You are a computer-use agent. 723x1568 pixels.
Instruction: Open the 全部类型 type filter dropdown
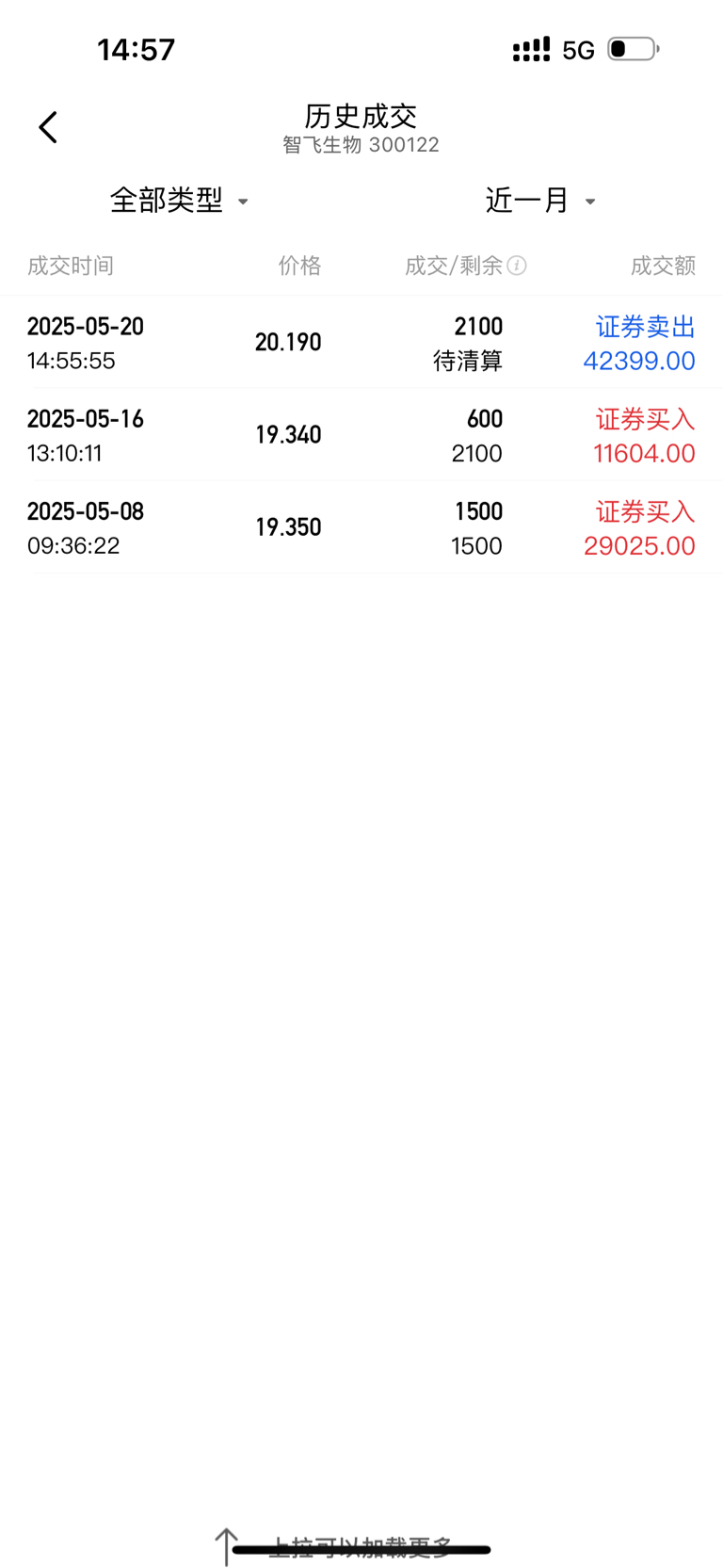tap(179, 201)
